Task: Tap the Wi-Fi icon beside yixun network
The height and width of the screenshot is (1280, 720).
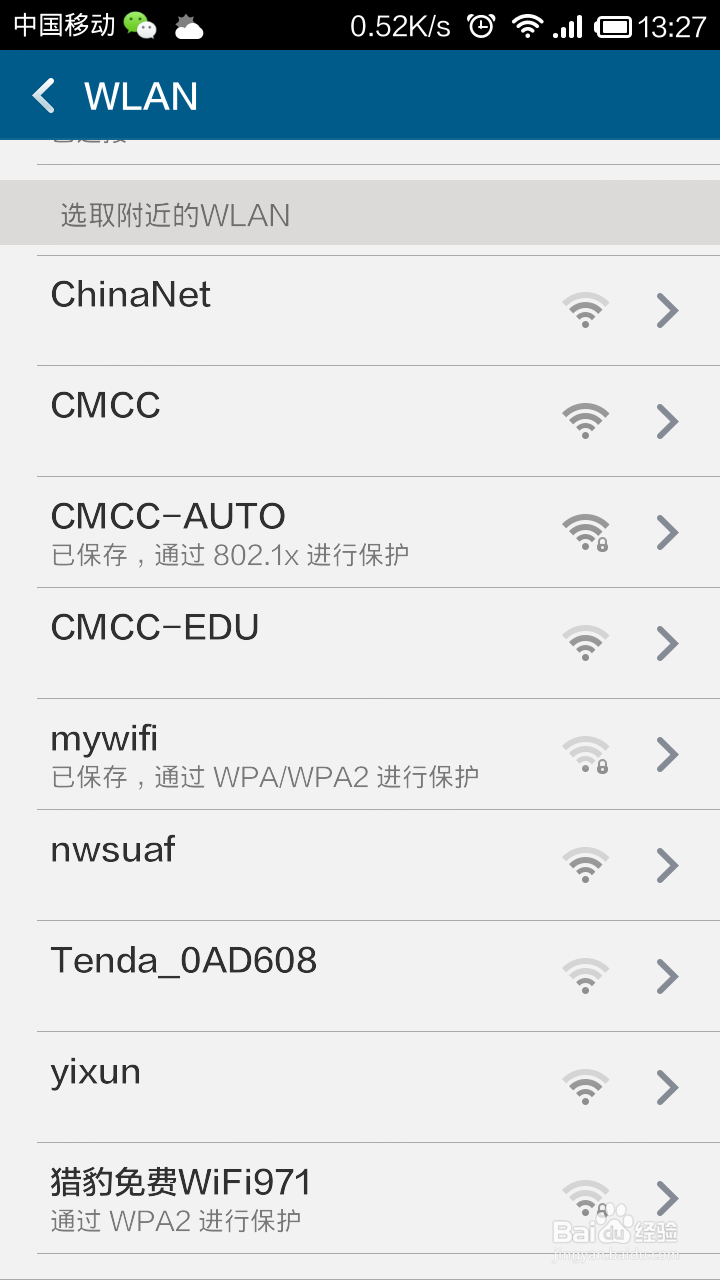Action: tap(585, 1087)
